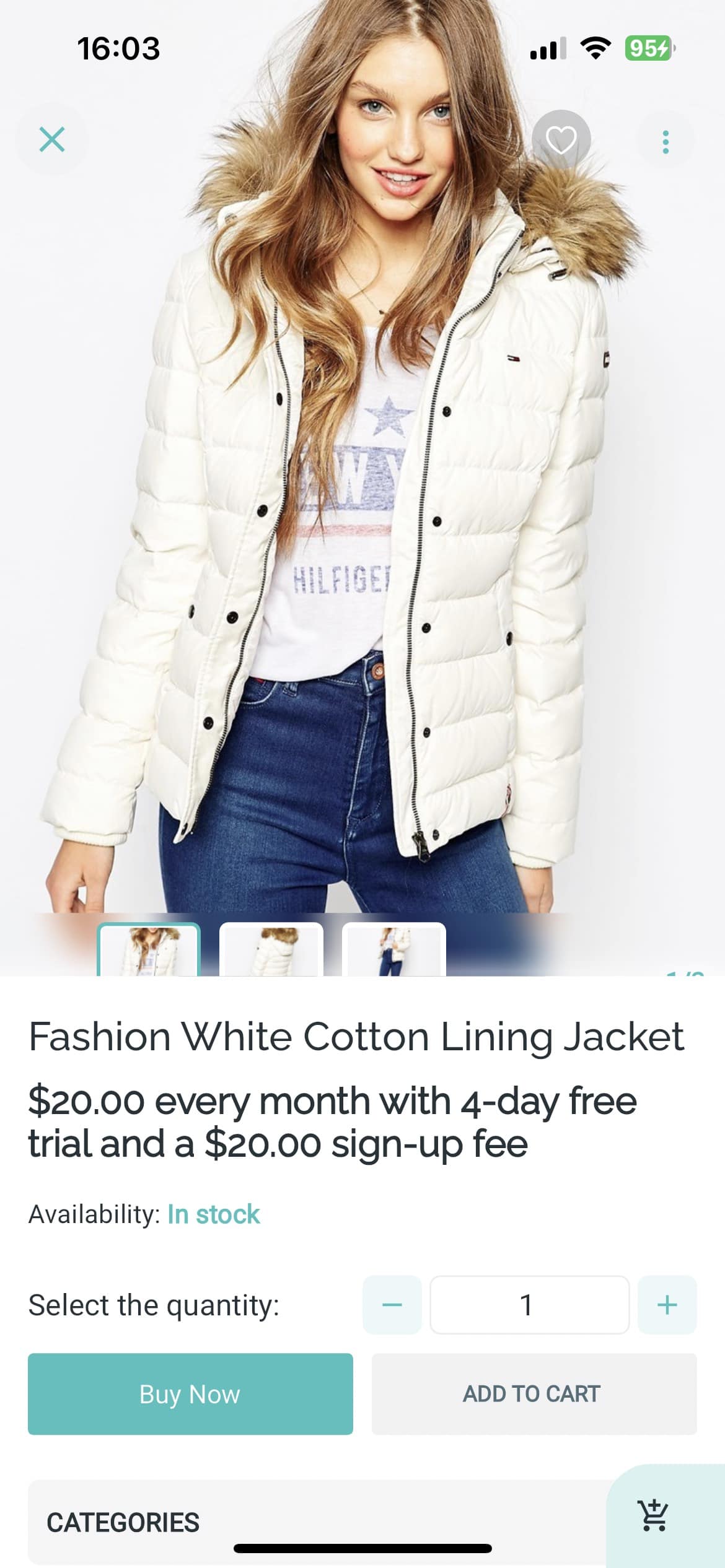This screenshot has height=1568, width=725.
Task: Select the first product image thumbnail
Action: (149, 949)
